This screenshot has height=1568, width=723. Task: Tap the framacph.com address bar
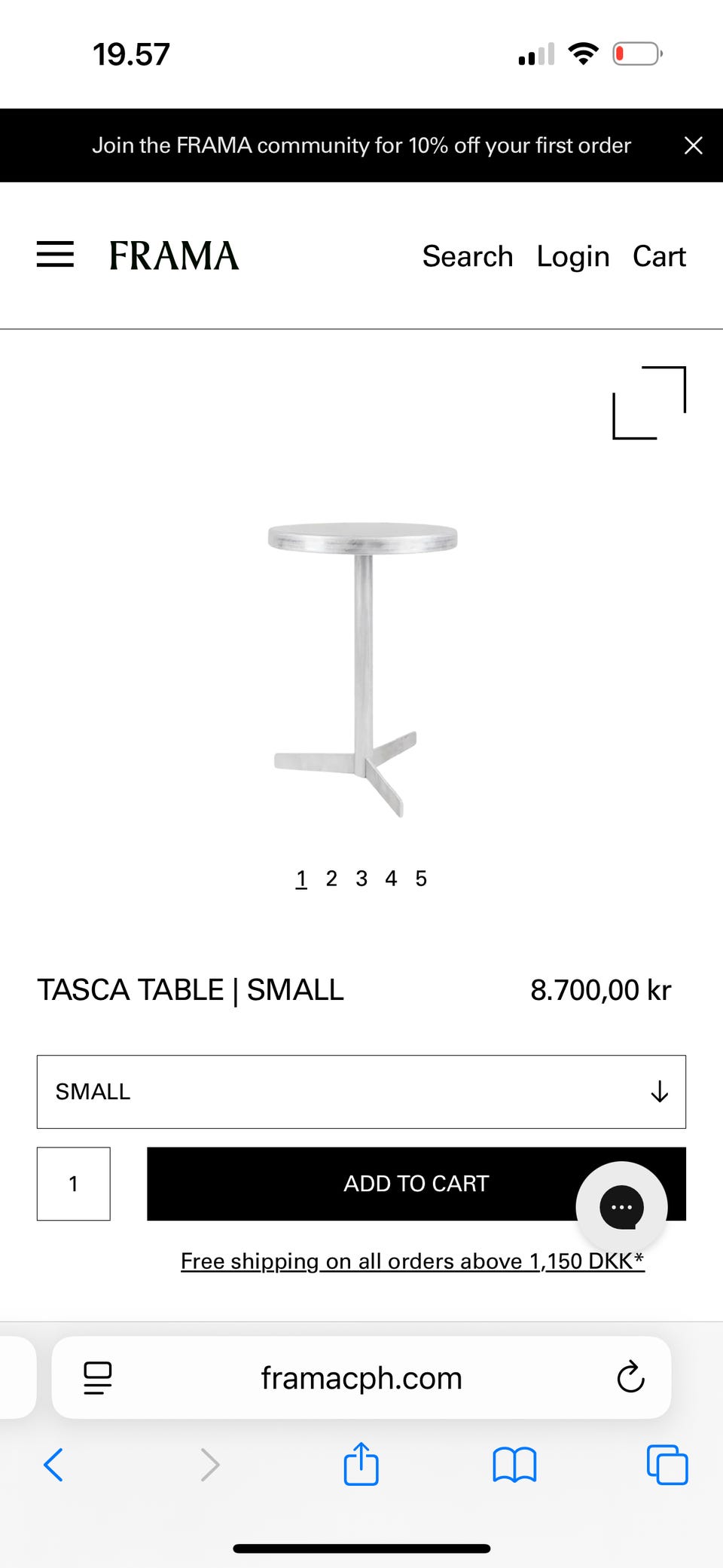pos(361,1378)
